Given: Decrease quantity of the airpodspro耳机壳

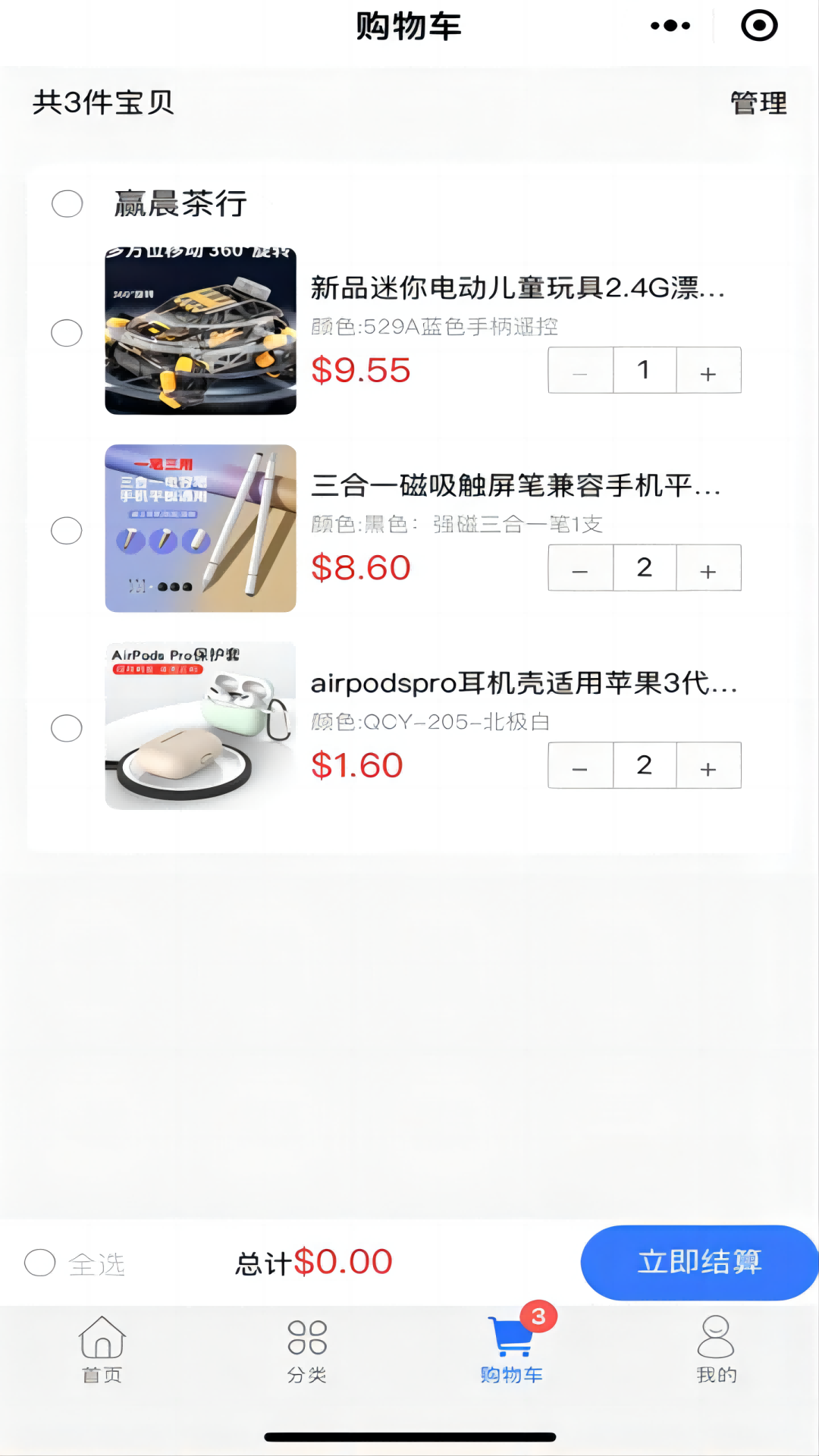Looking at the screenshot, I should (x=580, y=766).
